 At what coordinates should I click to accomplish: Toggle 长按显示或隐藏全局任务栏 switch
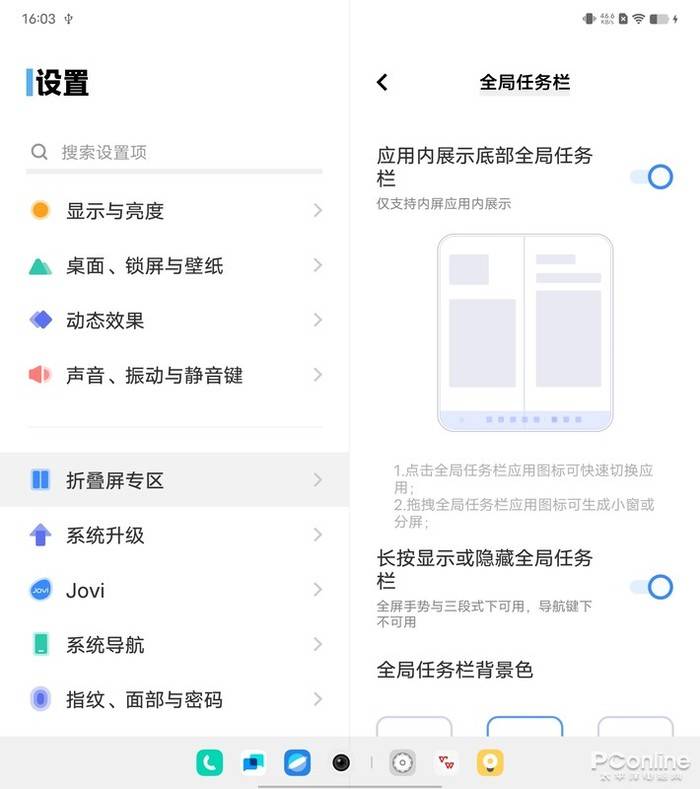[652, 586]
